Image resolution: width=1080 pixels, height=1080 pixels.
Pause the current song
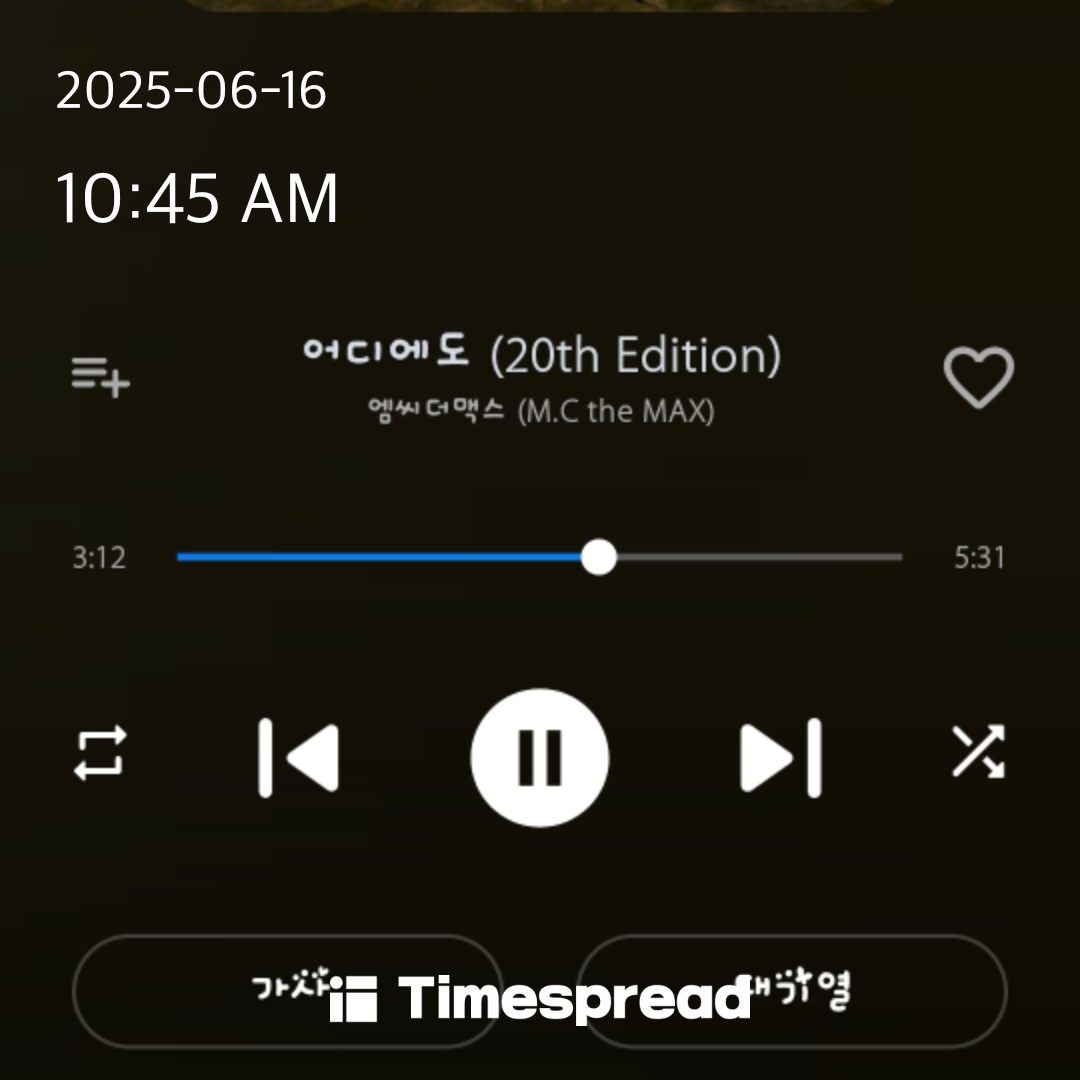click(x=540, y=757)
